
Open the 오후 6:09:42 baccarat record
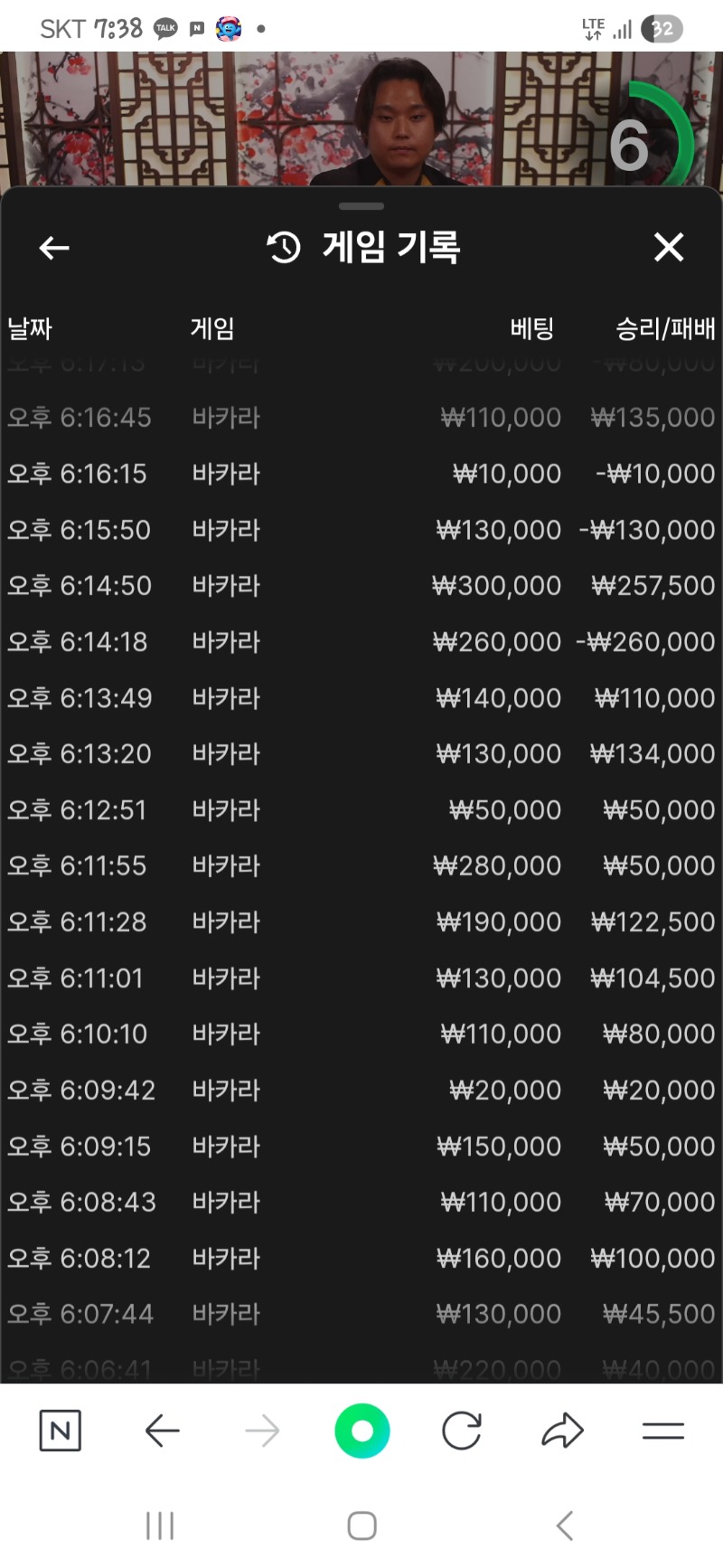(x=361, y=1091)
